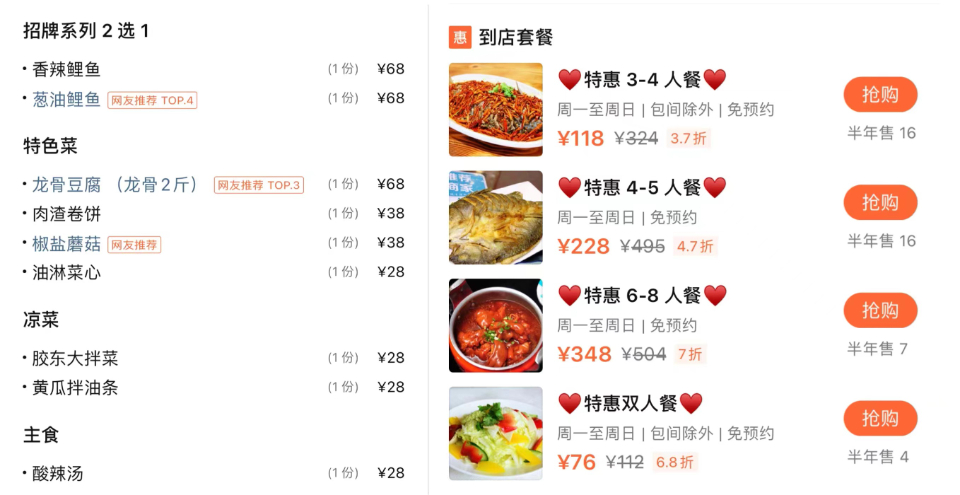The width and height of the screenshot is (960, 495).
Task: View the 特惠 4-5 人餐 fish picture
Action: point(496,218)
